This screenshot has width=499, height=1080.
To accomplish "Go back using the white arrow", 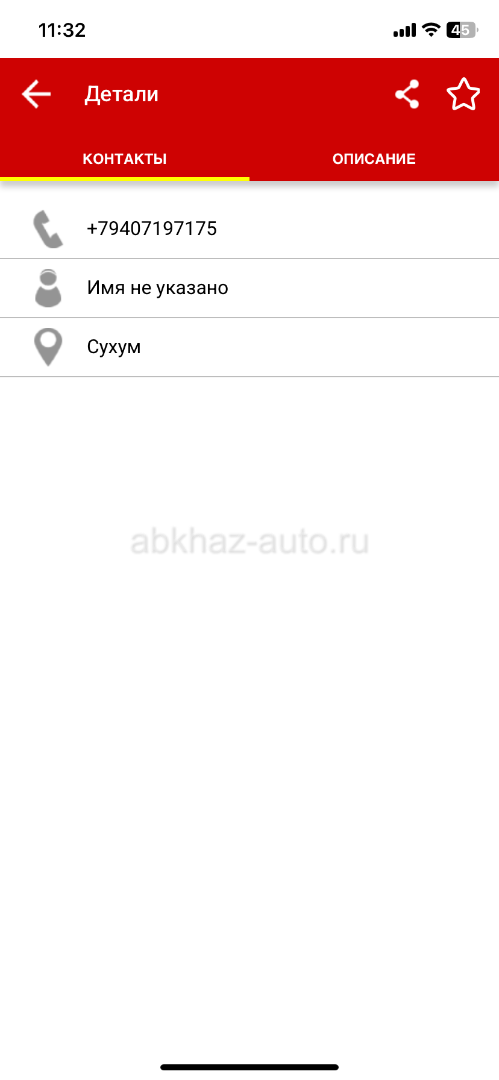I will tap(37, 94).
